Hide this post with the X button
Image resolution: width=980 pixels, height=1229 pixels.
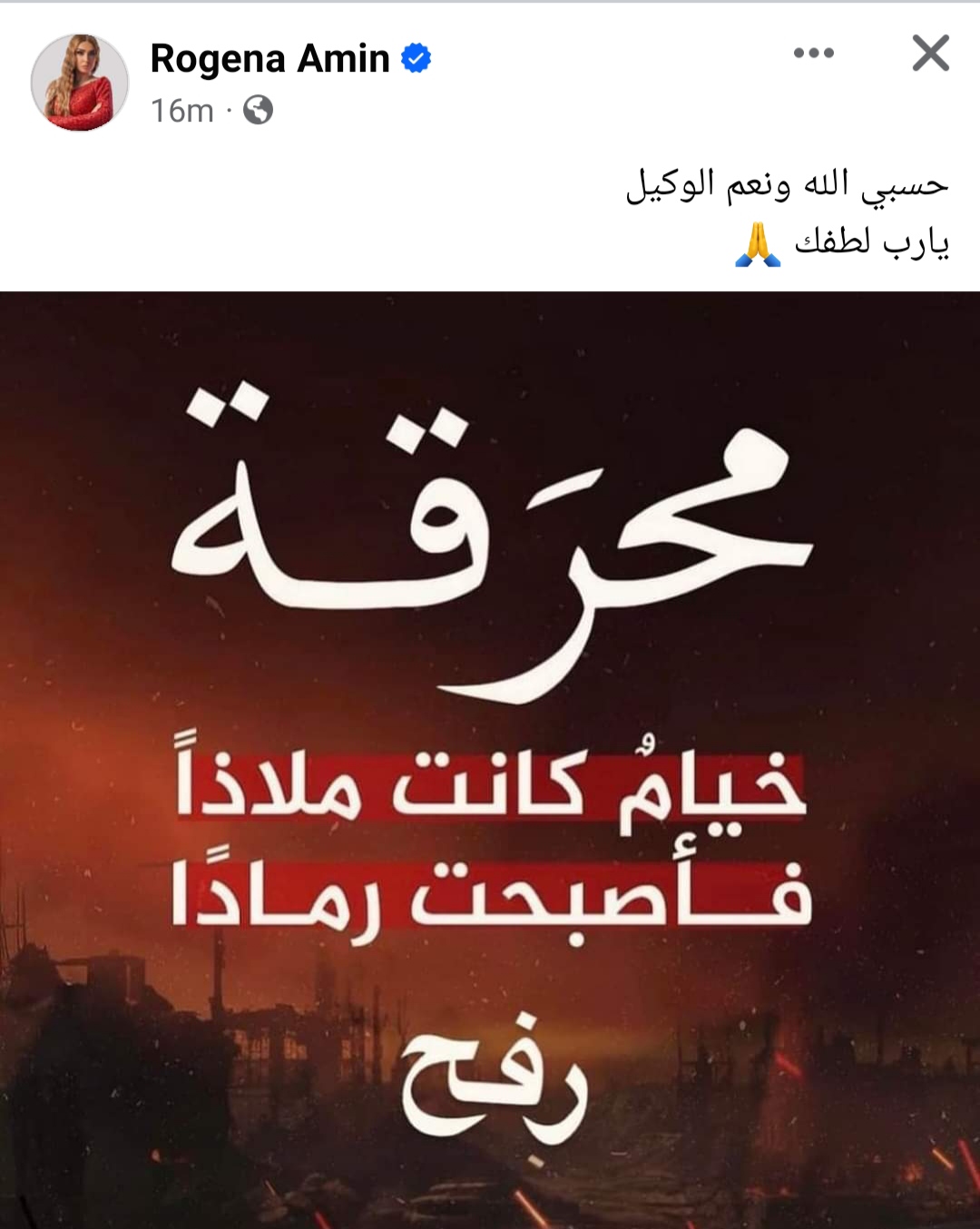tap(930, 54)
